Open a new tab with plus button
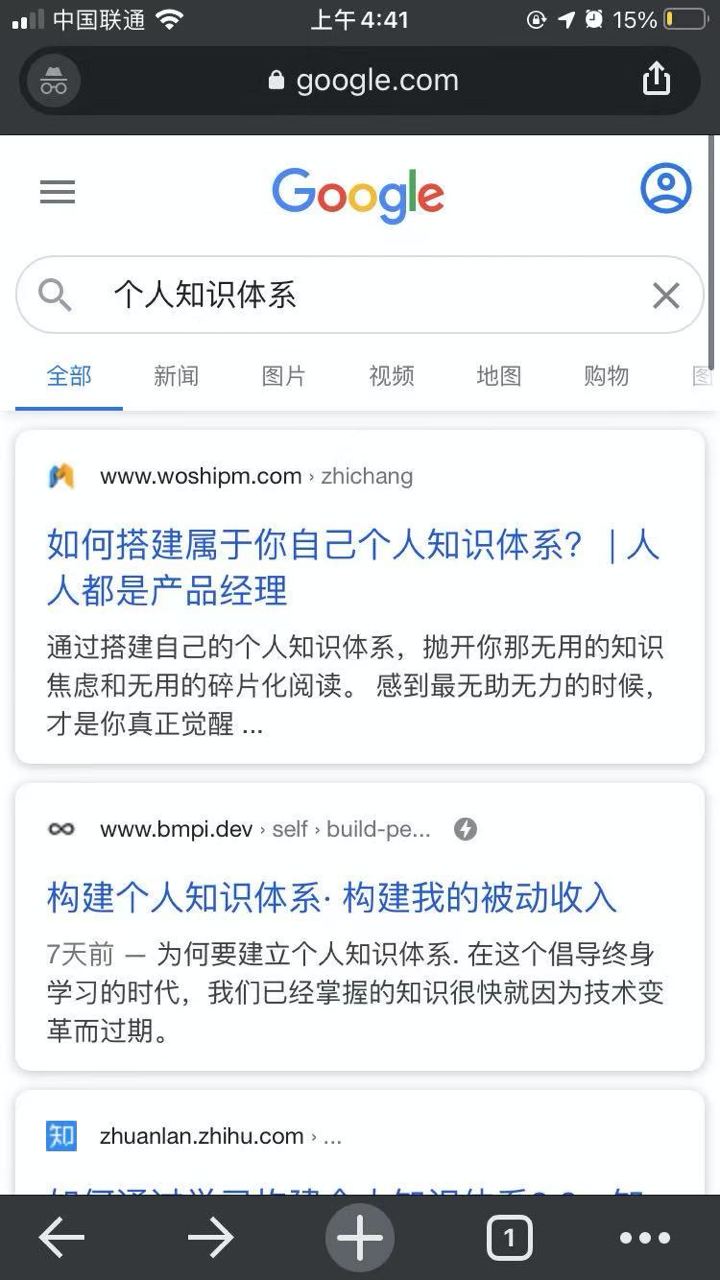The height and width of the screenshot is (1280, 720). pyautogui.click(x=360, y=1238)
